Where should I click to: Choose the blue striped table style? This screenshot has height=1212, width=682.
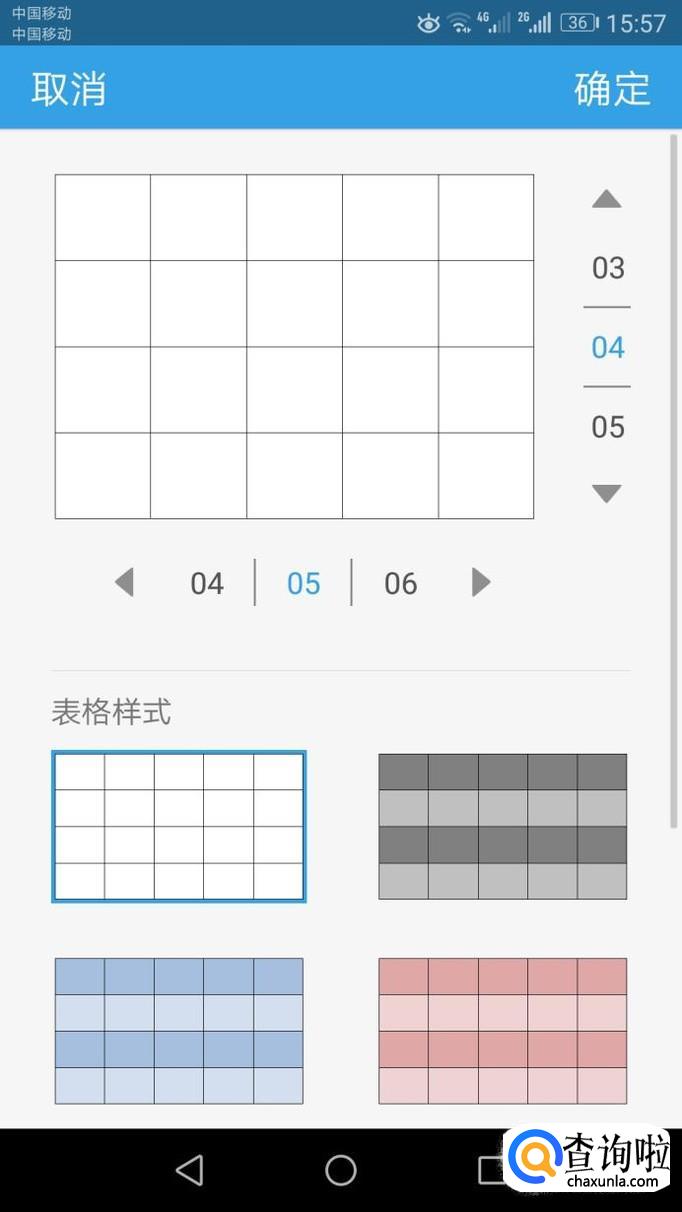coord(179,1031)
